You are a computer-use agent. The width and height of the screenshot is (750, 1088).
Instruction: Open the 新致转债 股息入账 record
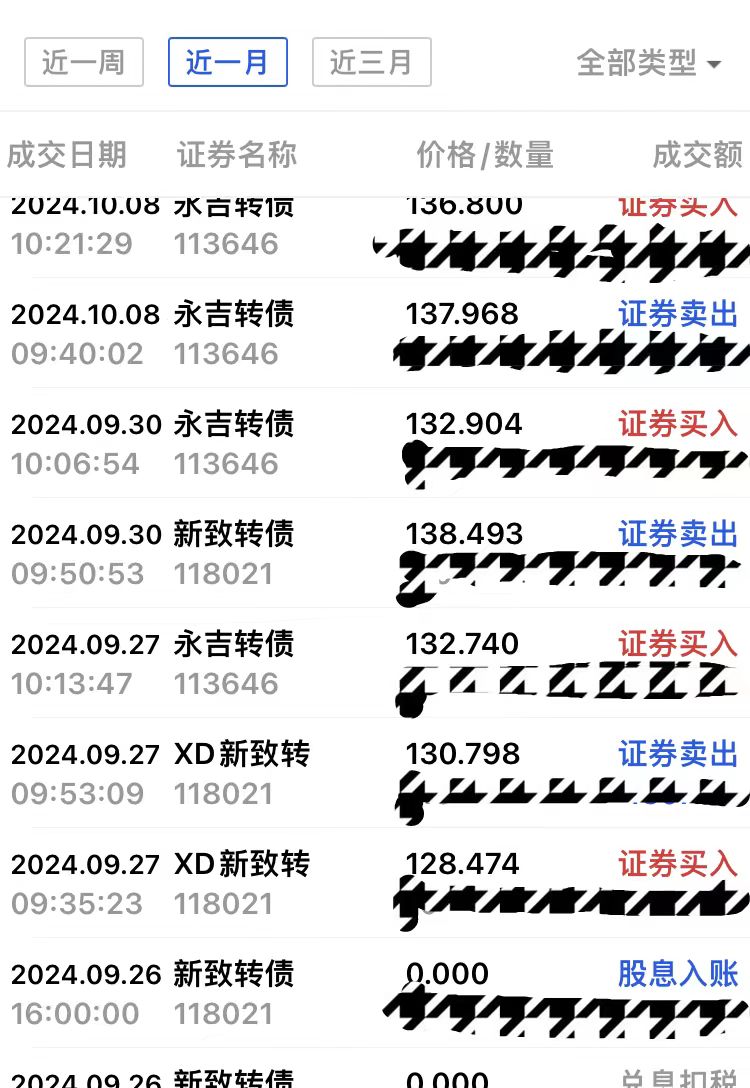tap(375, 993)
